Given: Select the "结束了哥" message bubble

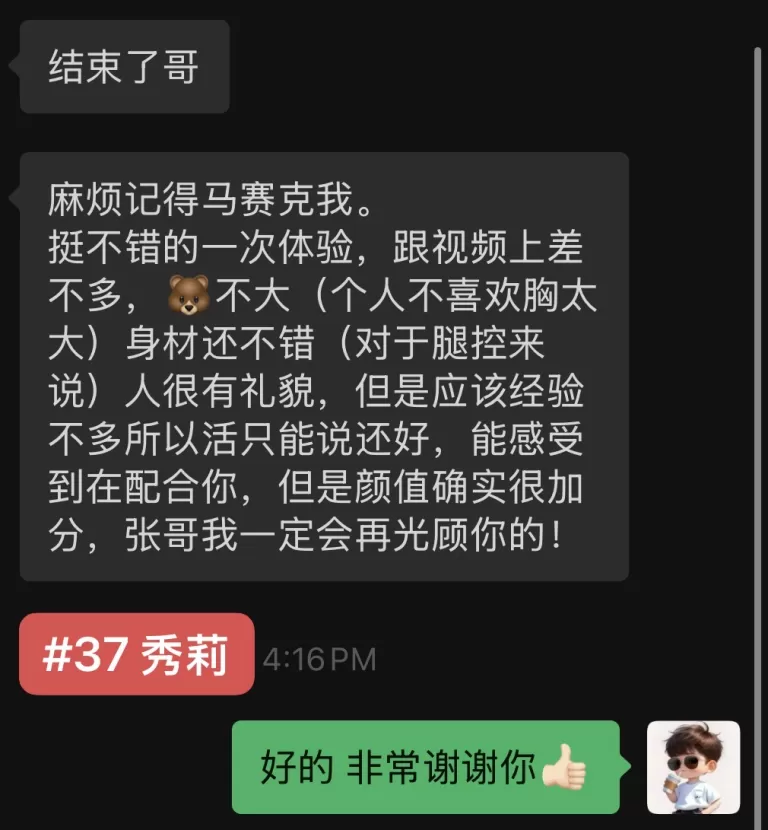Looking at the screenshot, I should click(123, 67).
